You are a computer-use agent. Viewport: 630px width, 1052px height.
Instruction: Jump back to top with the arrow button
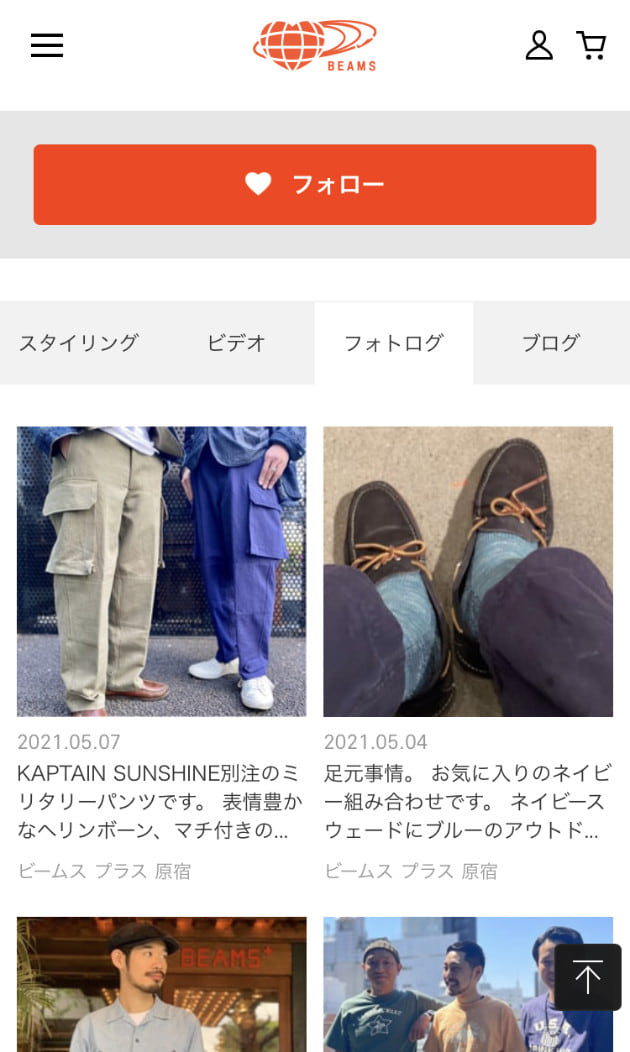588,977
